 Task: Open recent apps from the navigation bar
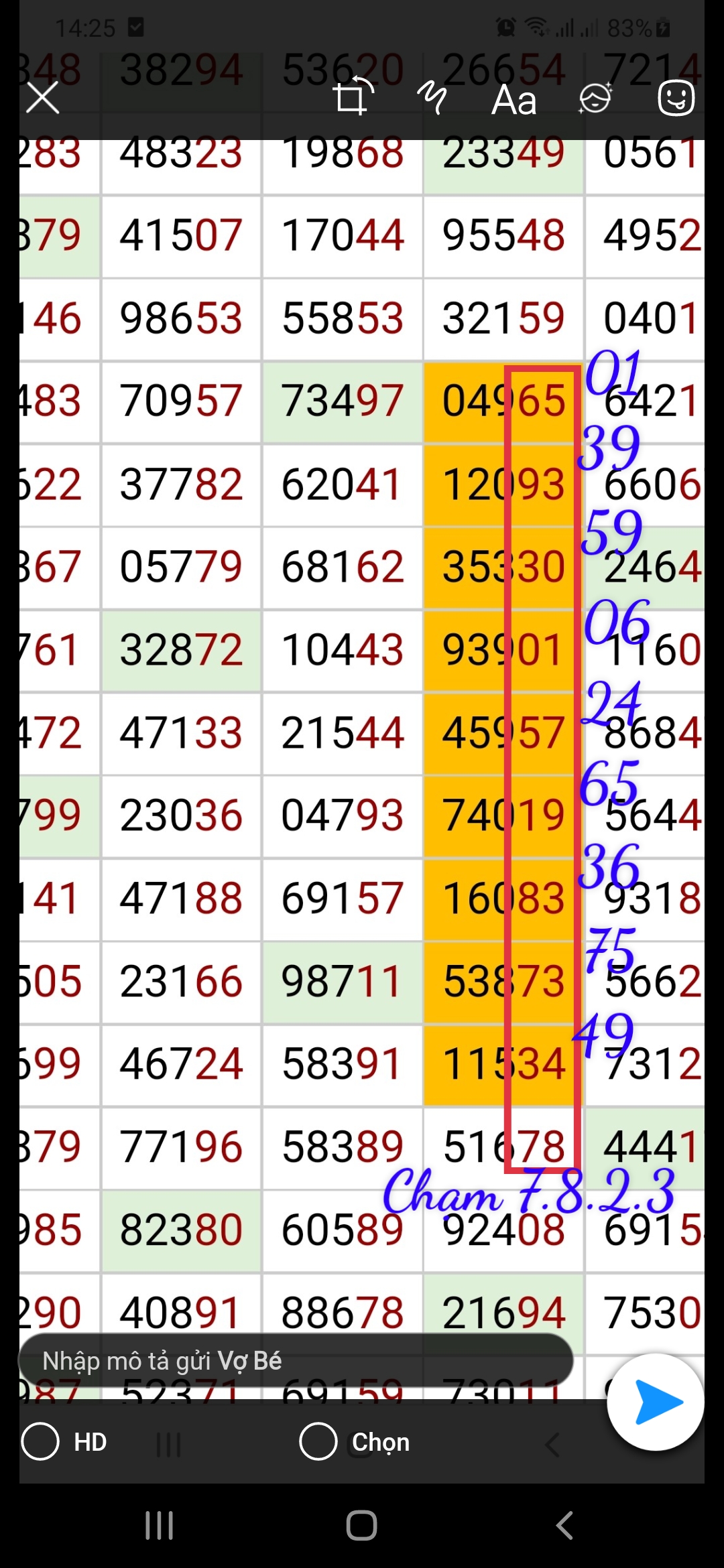(160, 1526)
